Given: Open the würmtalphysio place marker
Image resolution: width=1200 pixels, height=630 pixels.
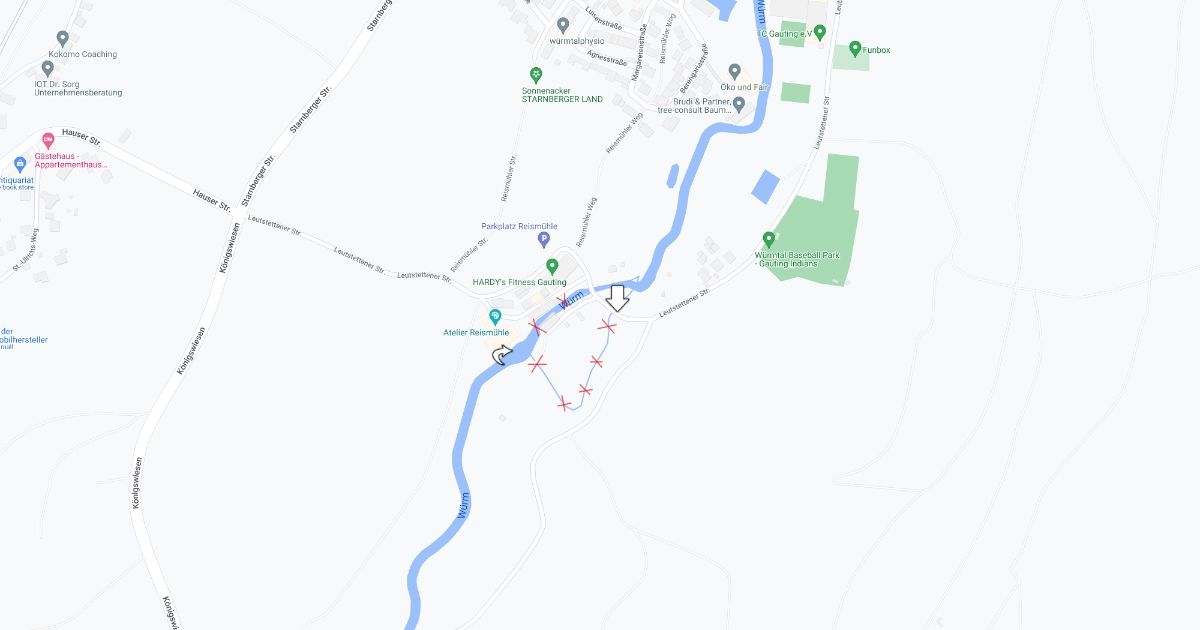Looking at the screenshot, I should click(563, 25).
